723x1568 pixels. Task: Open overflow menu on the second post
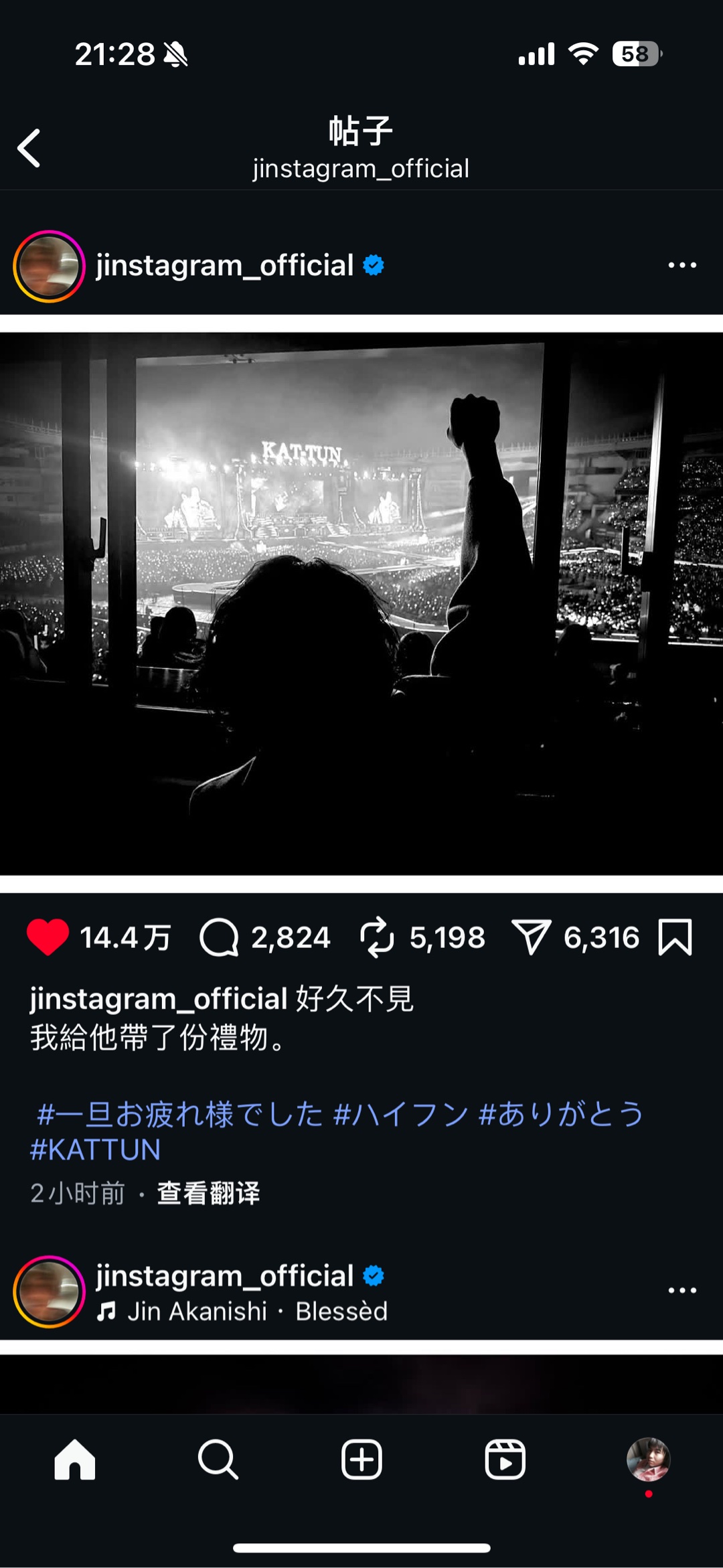681,1290
